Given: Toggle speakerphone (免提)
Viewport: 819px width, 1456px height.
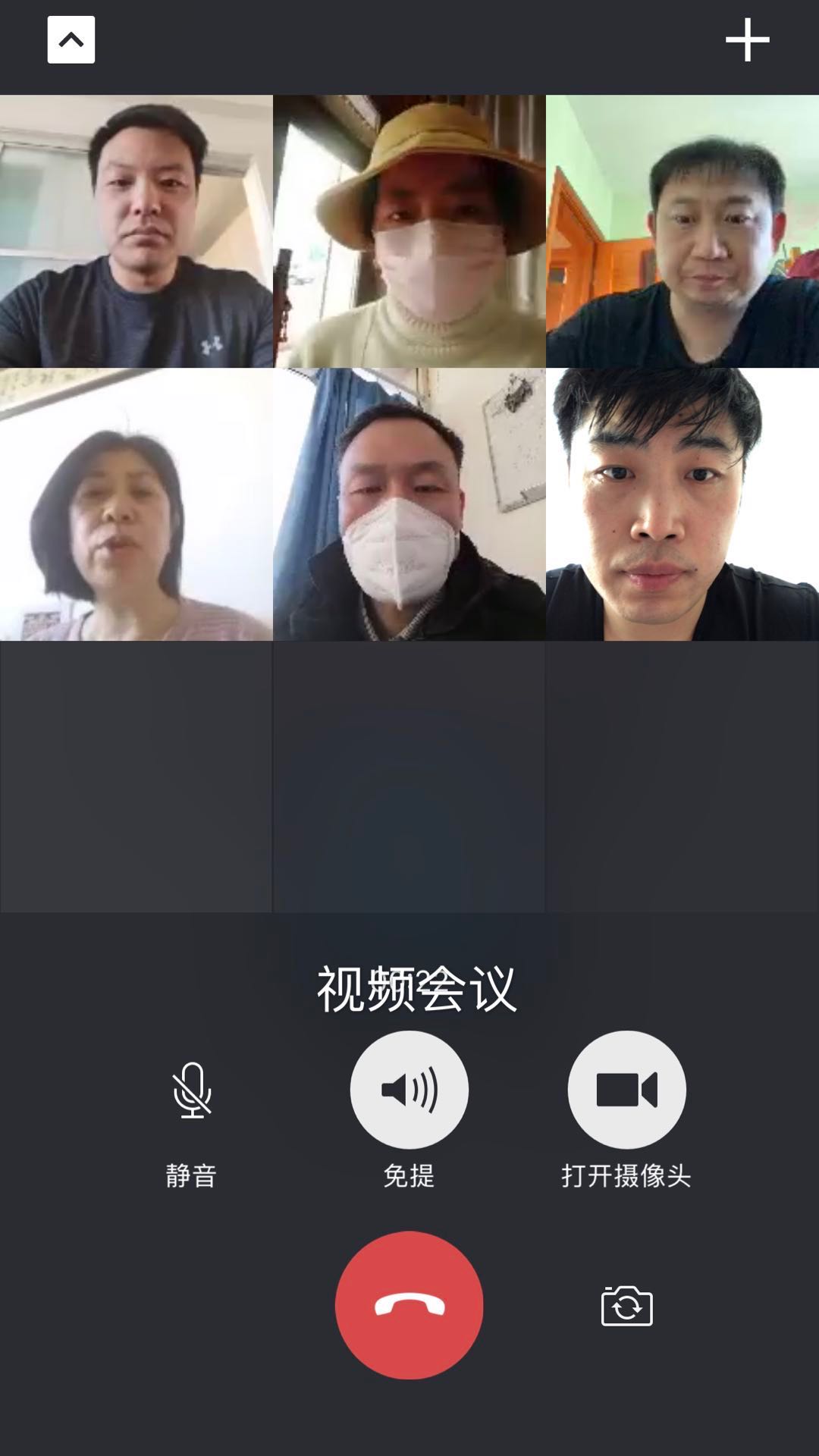Looking at the screenshot, I should pyautogui.click(x=409, y=1090).
